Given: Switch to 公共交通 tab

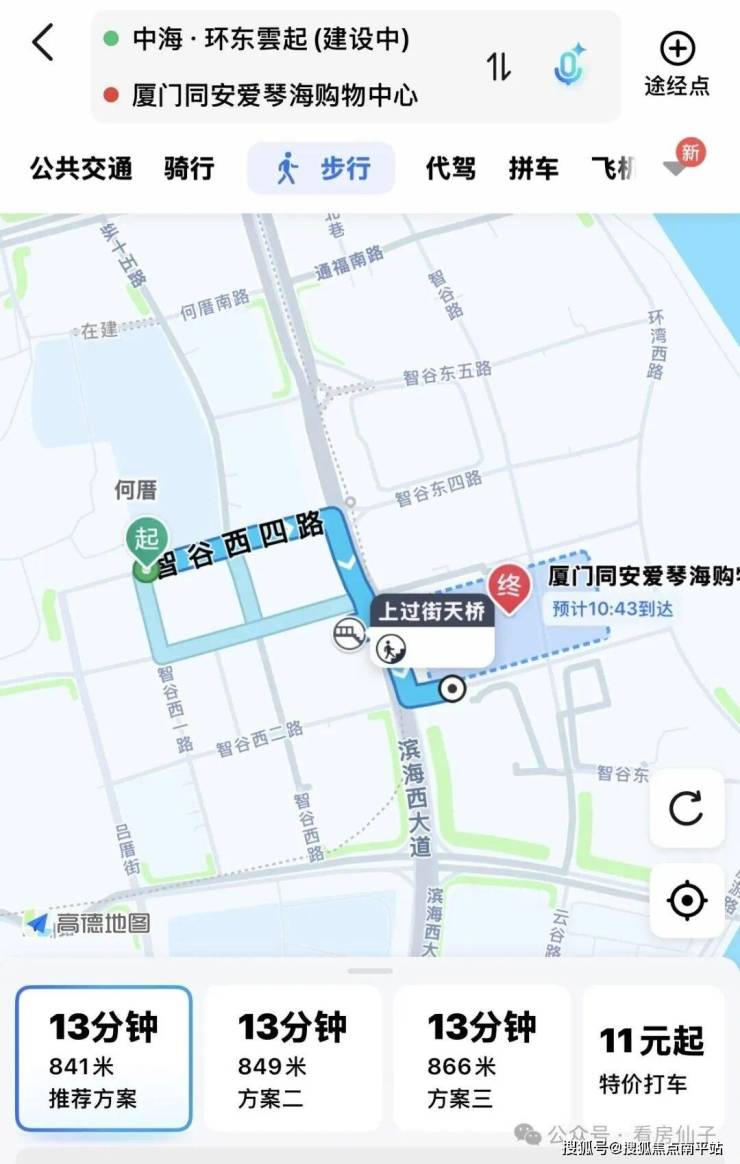Looking at the screenshot, I should click(x=81, y=168).
